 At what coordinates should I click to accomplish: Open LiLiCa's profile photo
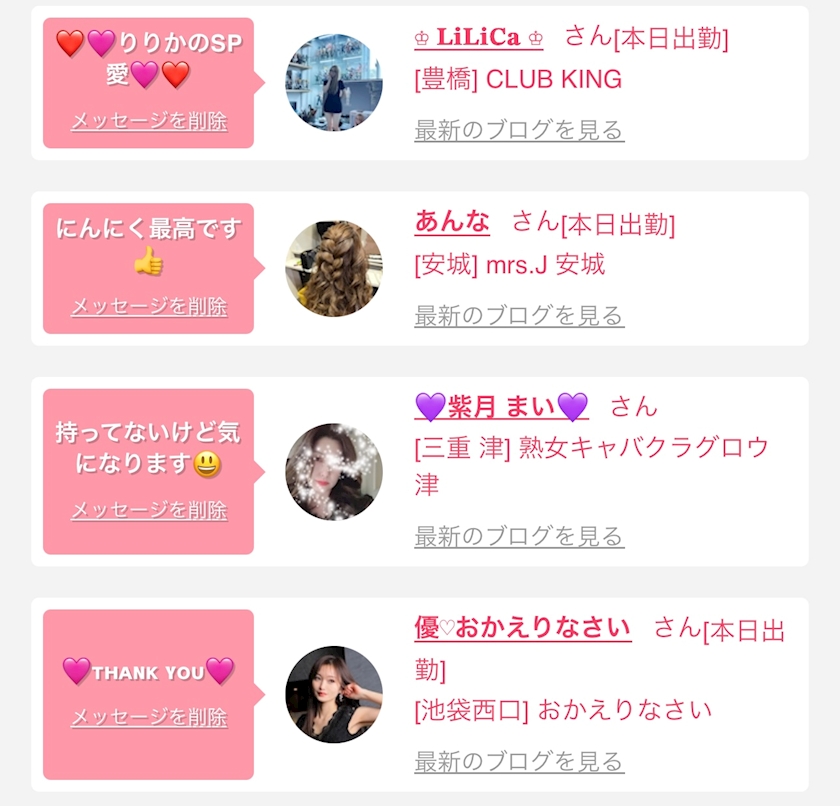tap(334, 83)
